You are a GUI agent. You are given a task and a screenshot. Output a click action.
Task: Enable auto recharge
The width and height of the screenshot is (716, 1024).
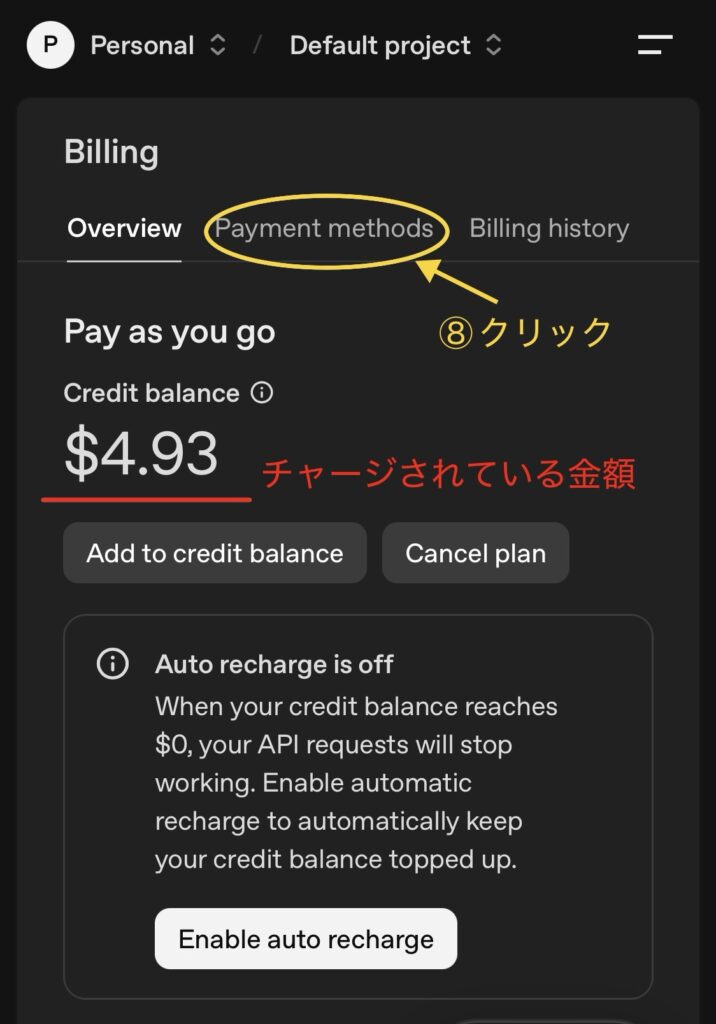click(306, 939)
